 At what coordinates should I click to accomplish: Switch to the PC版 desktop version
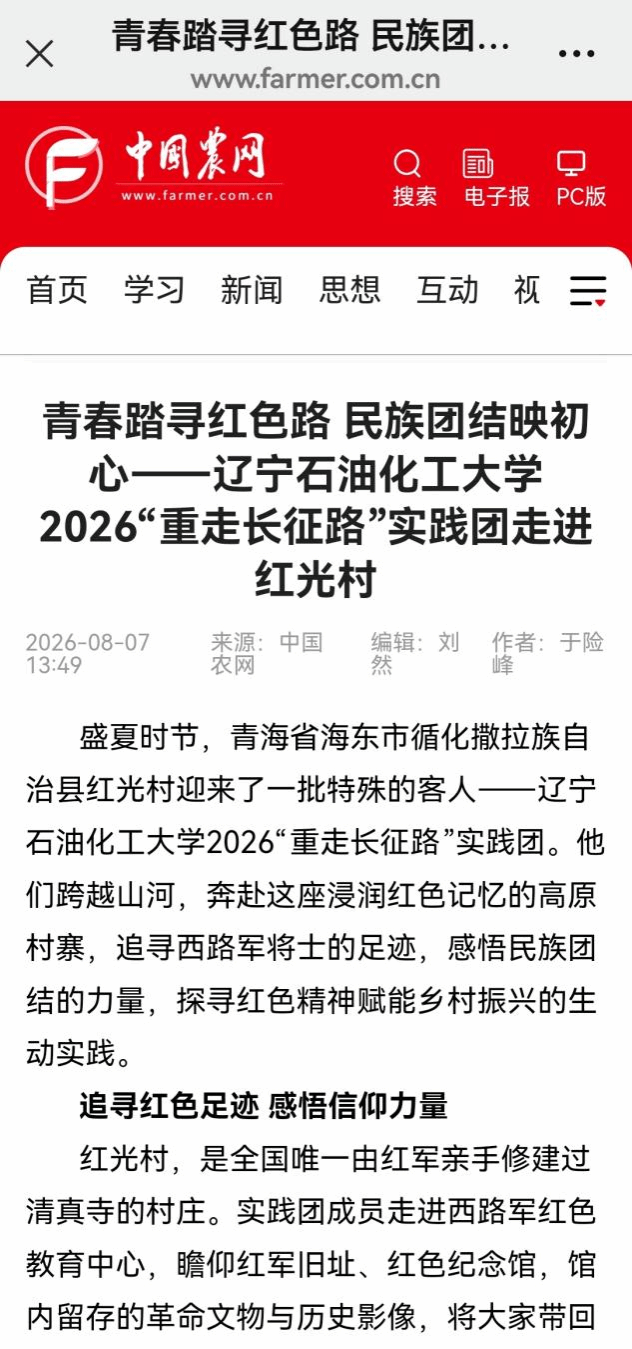click(x=581, y=178)
